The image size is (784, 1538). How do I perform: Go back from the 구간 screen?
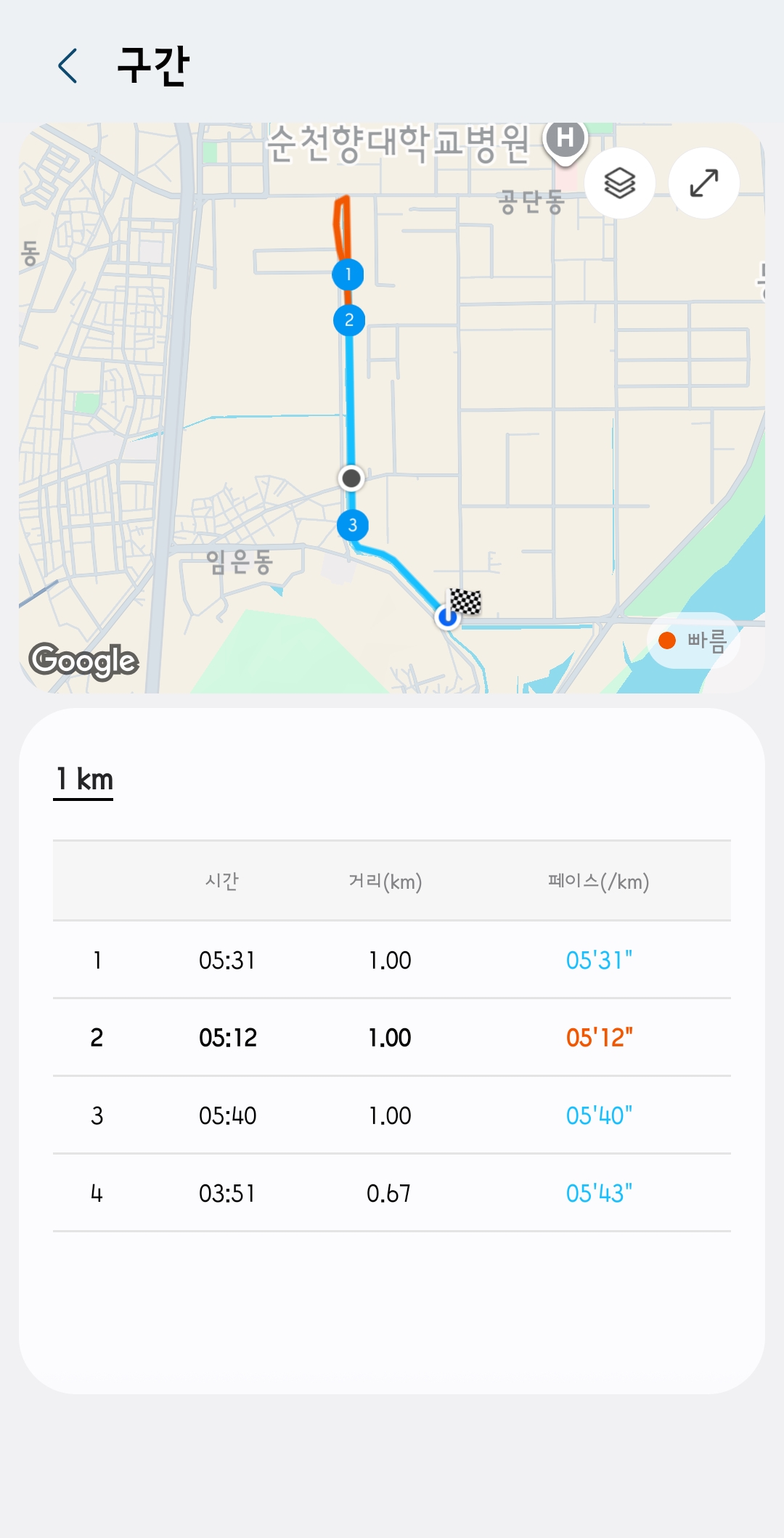pos(68,66)
